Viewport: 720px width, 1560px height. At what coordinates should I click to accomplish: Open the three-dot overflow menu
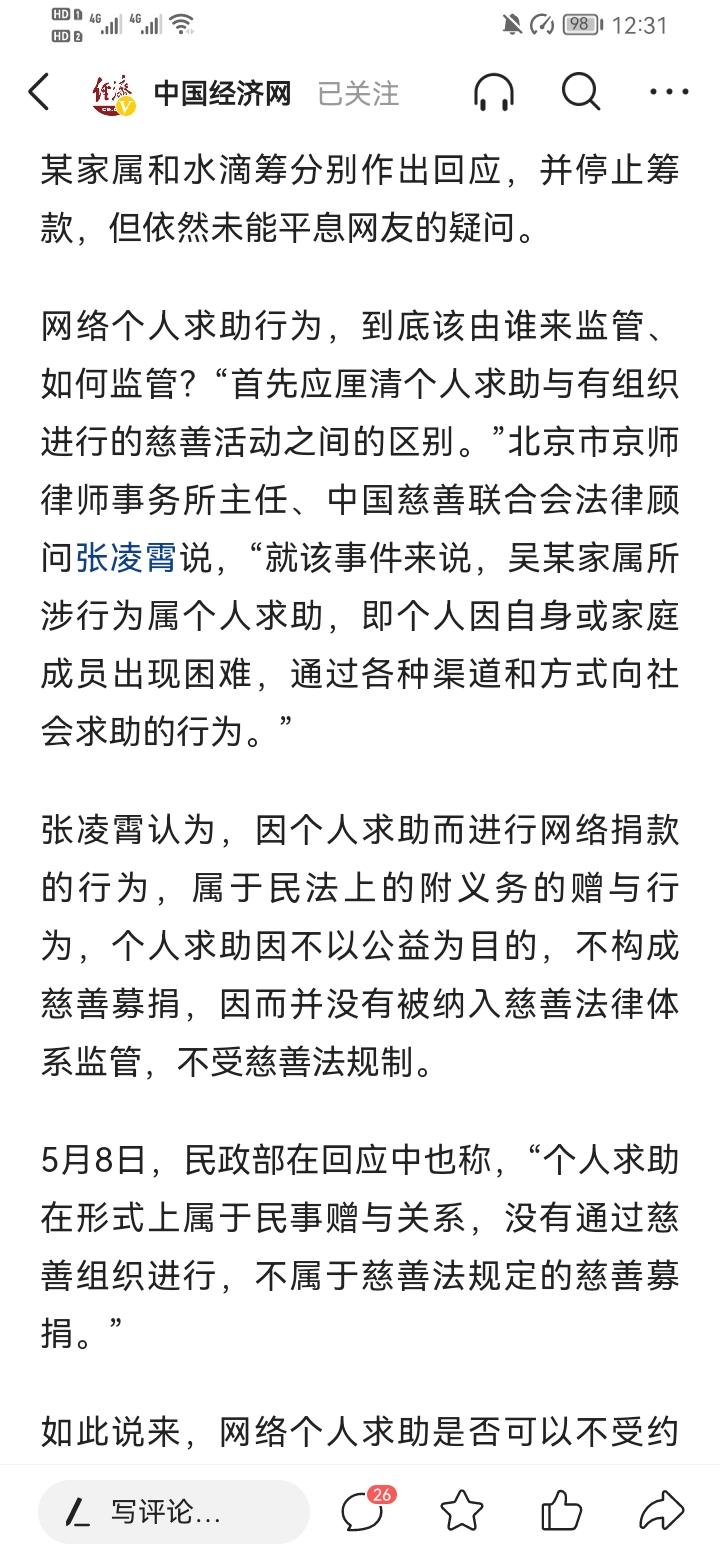click(669, 93)
